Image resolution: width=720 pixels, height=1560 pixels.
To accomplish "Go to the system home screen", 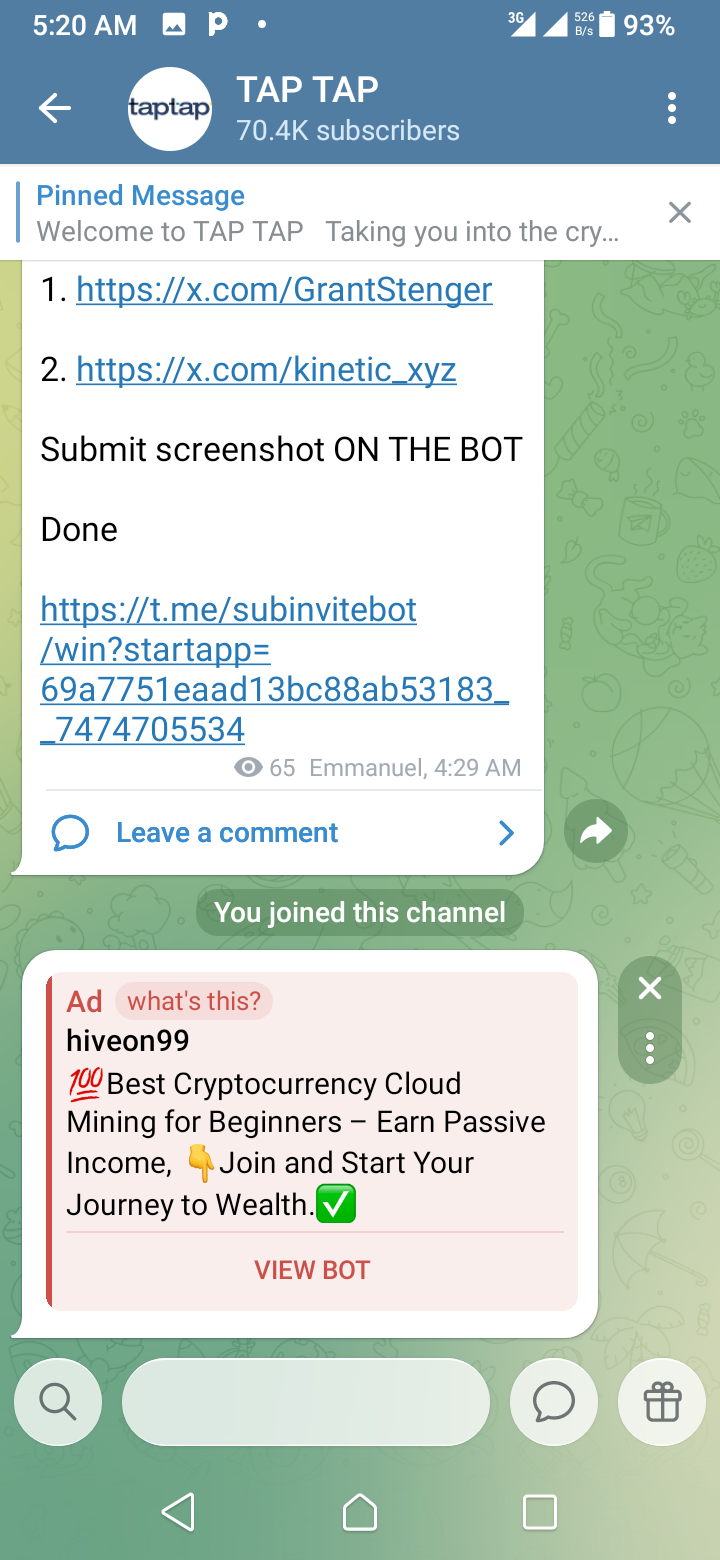I will 360,1512.
